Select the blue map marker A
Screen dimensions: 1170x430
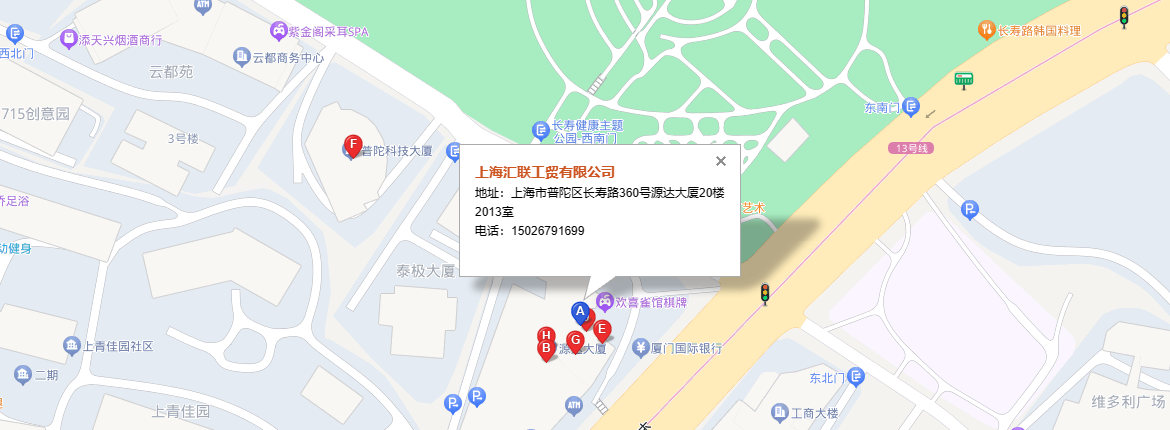(579, 312)
